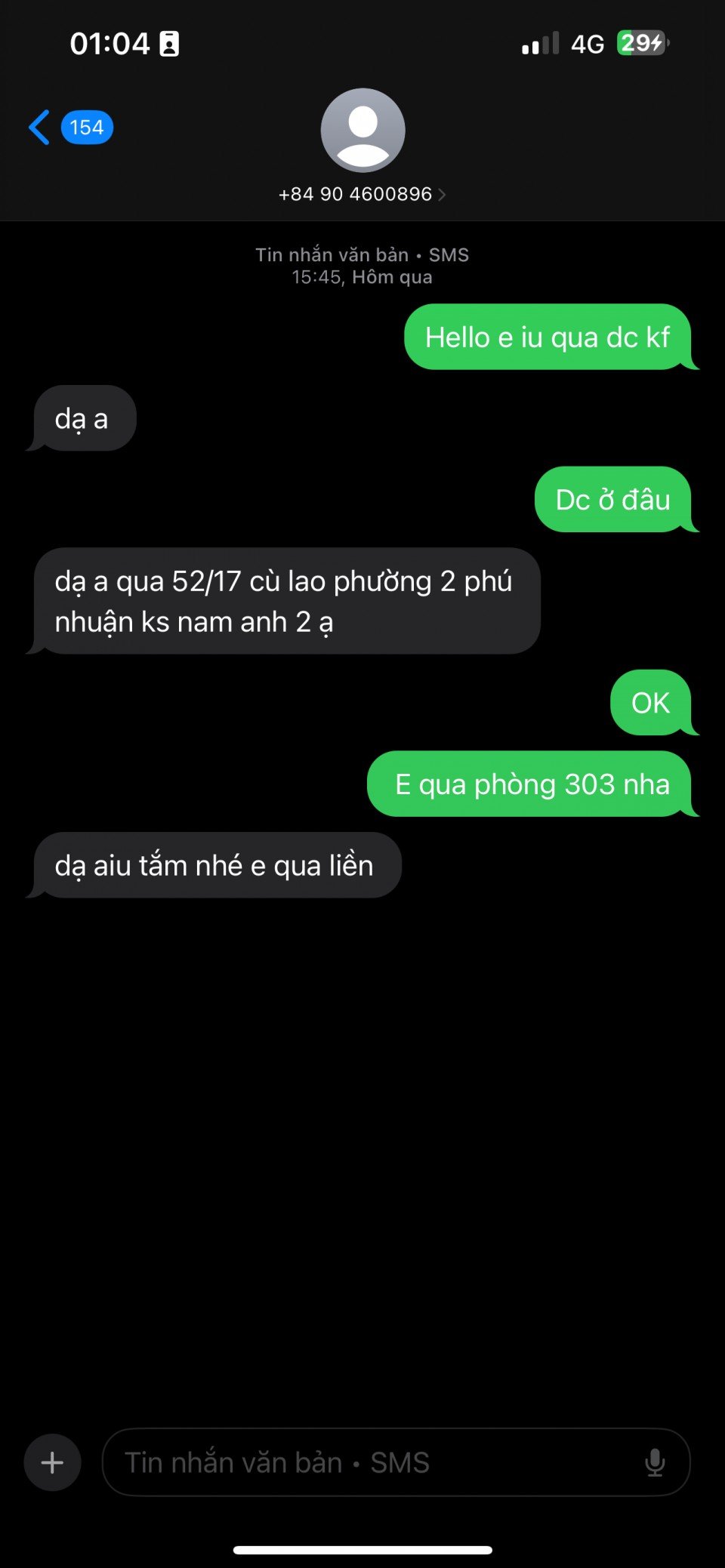Open contact details for +84 90 4600896
Screen dimensions: 725x1568
coord(362,194)
